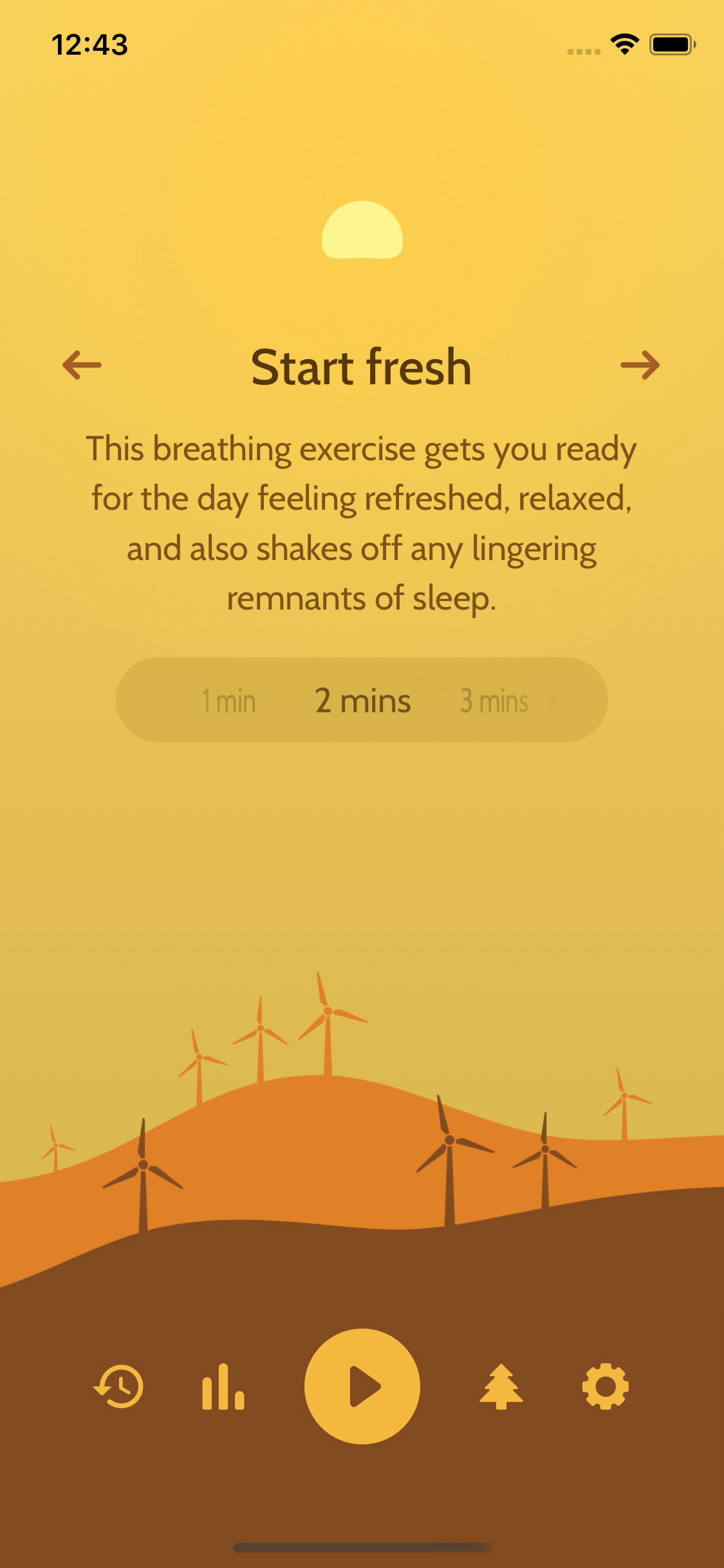This screenshot has width=724, height=1568.
Task: Start the Start fresh breathing session
Action: [x=362, y=1386]
